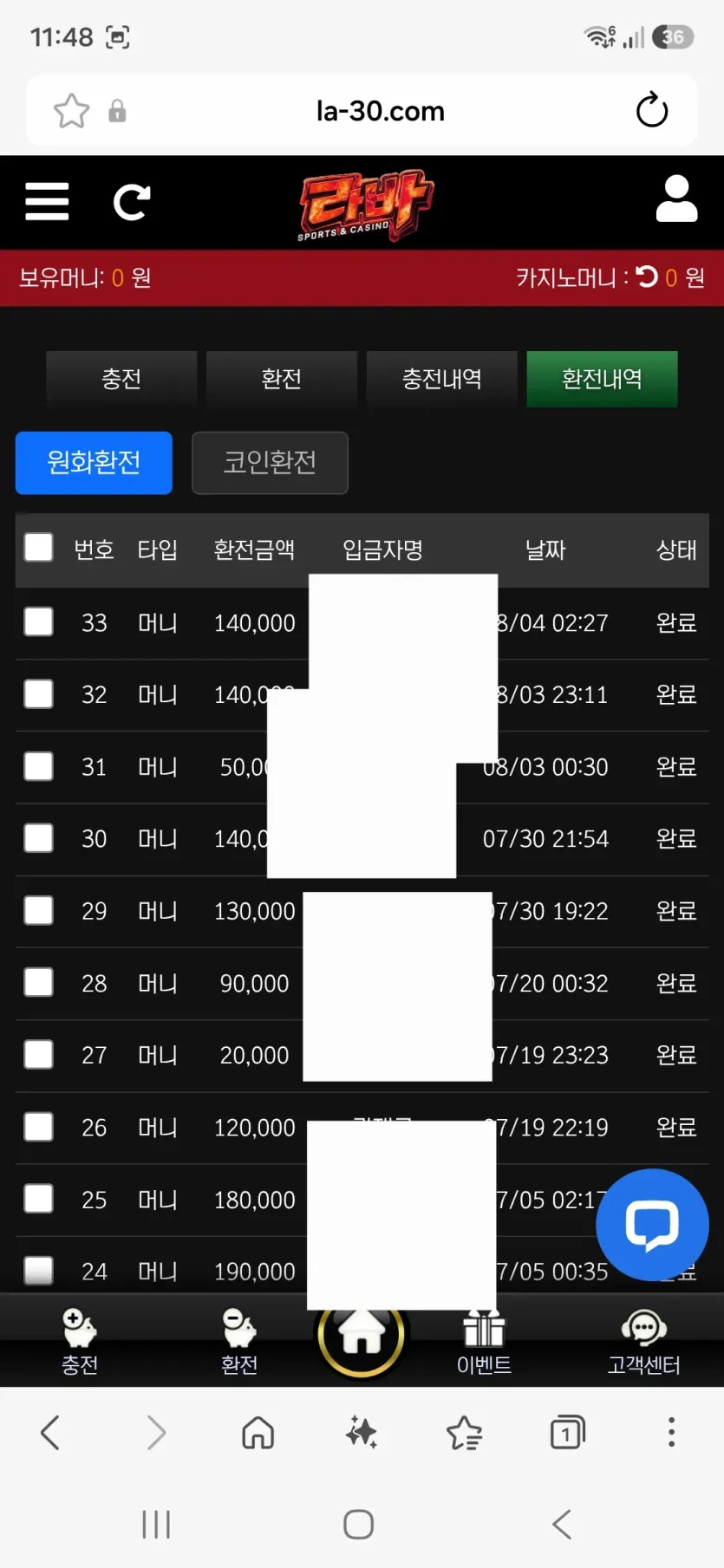
Task: Reload the page in browser bar
Action: (x=651, y=110)
